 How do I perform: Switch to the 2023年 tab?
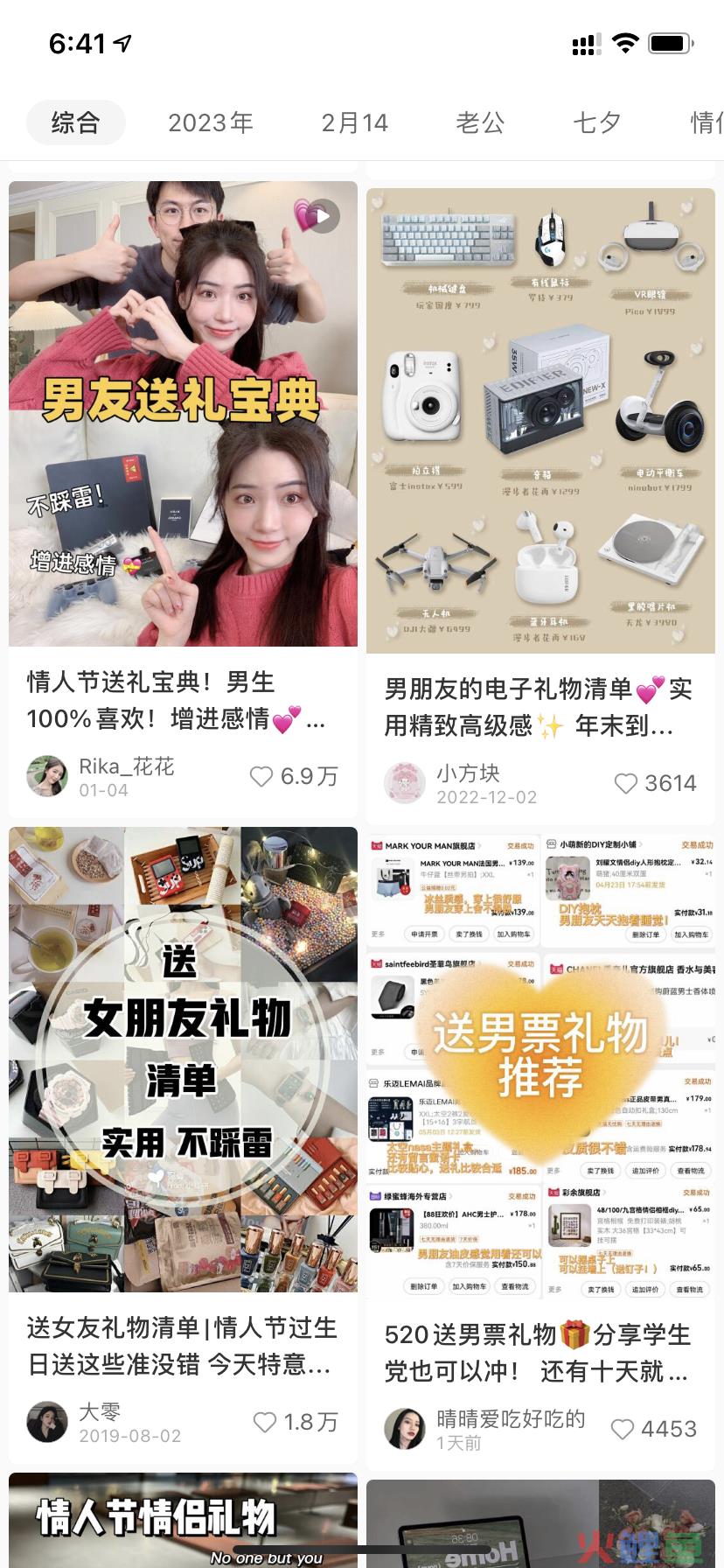[211, 122]
